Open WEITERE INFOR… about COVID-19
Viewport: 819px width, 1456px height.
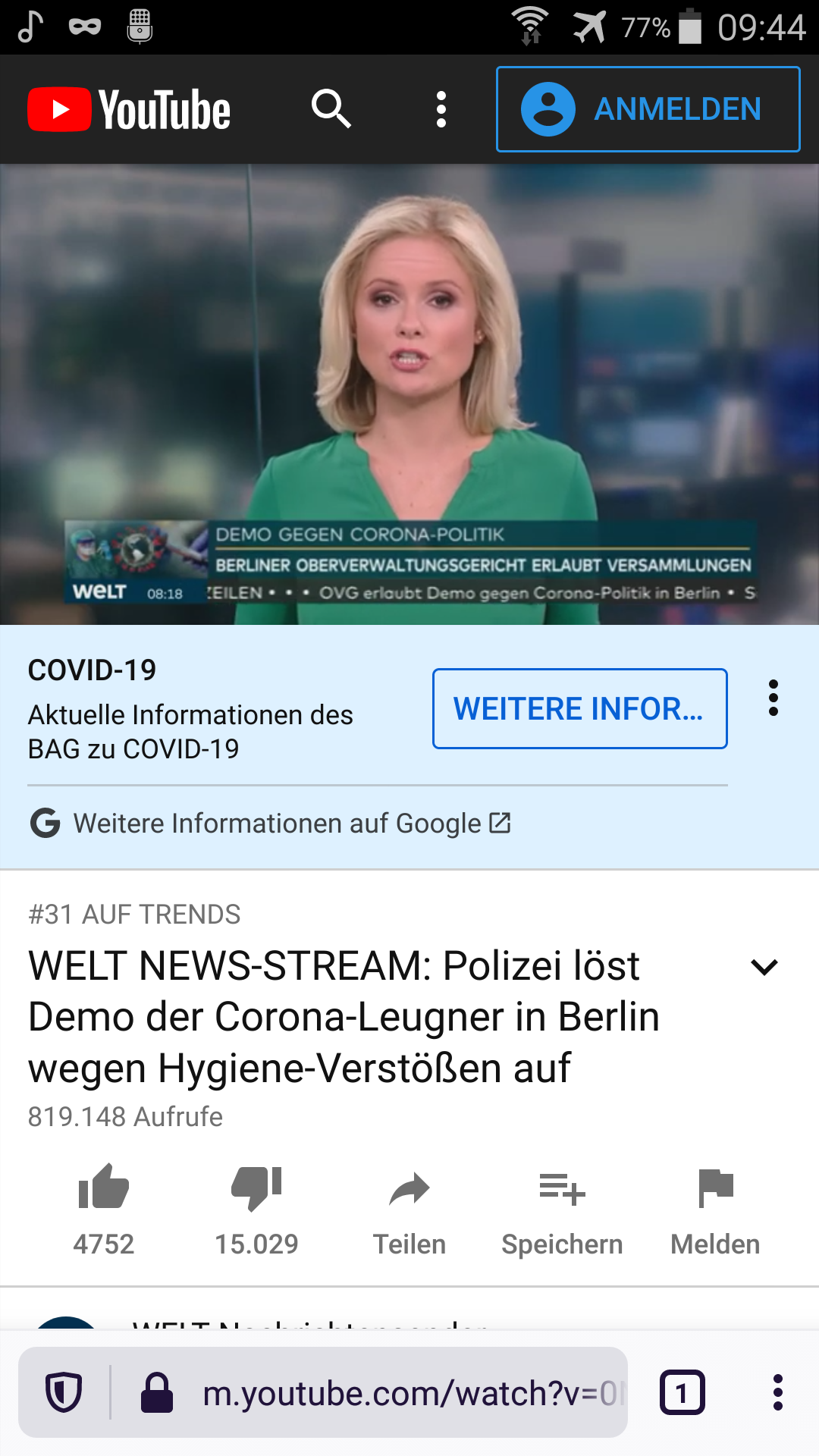pyautogui.click(x=579, y=708)
